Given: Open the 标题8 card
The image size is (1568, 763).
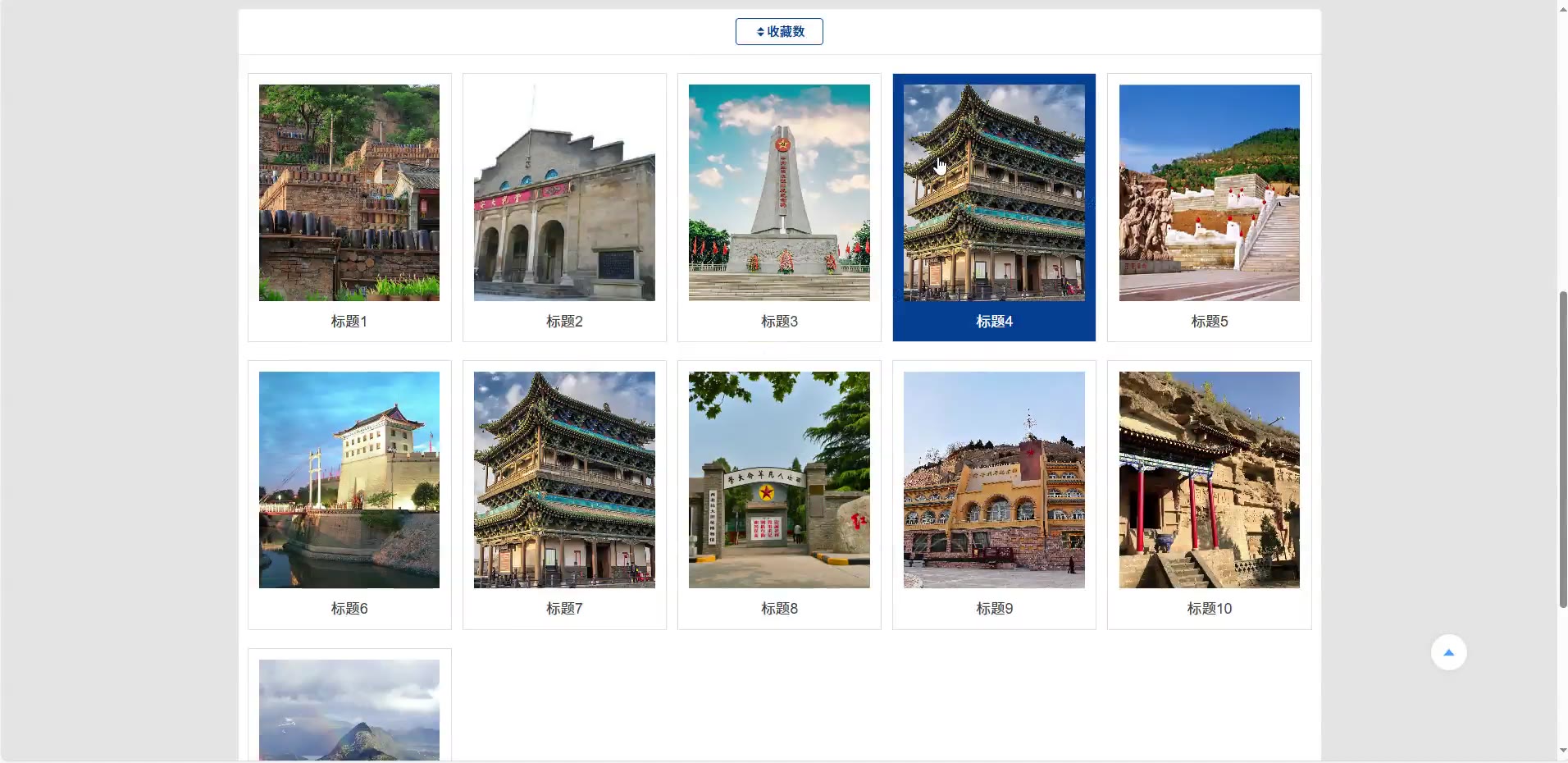Looking at the screenshot, I should (779, 494).
